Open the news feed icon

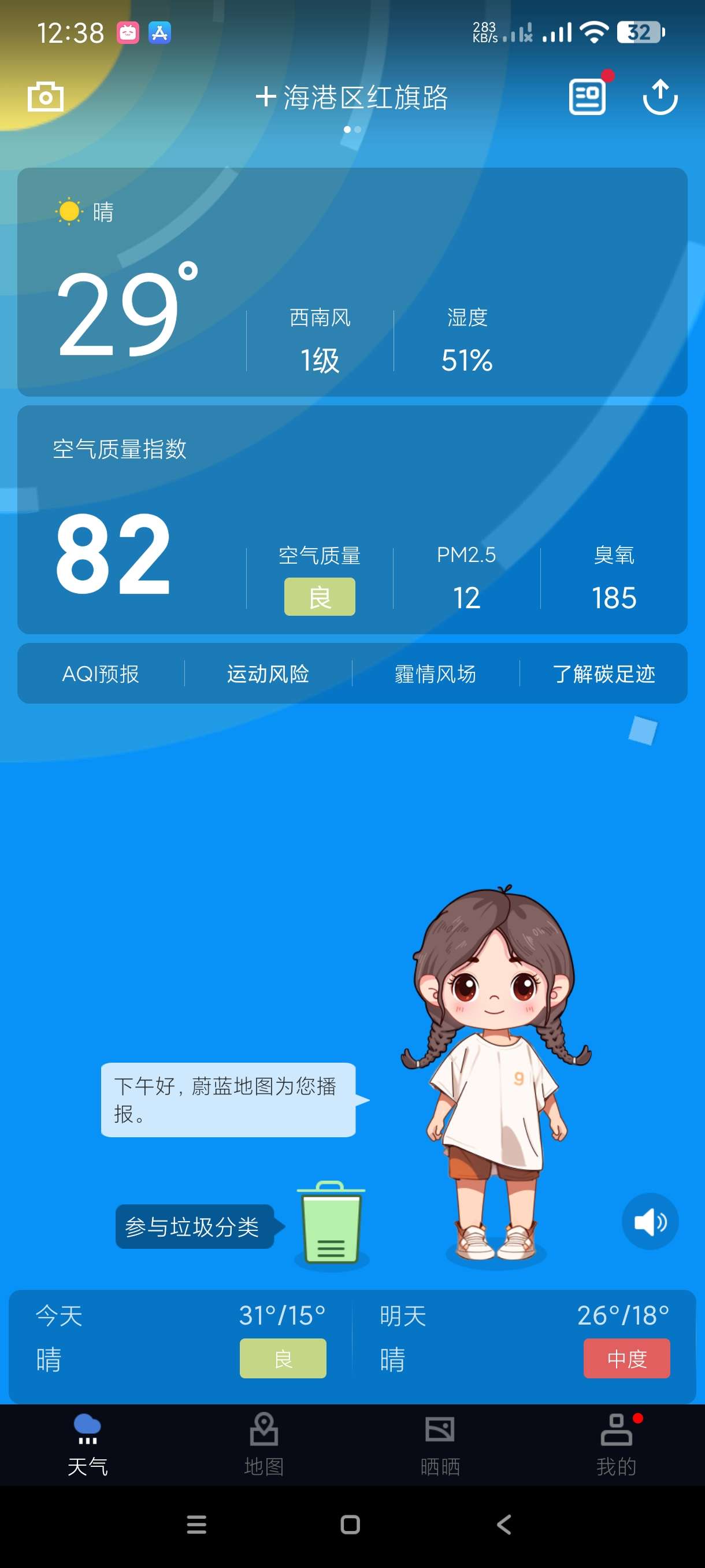coord(587,97)
